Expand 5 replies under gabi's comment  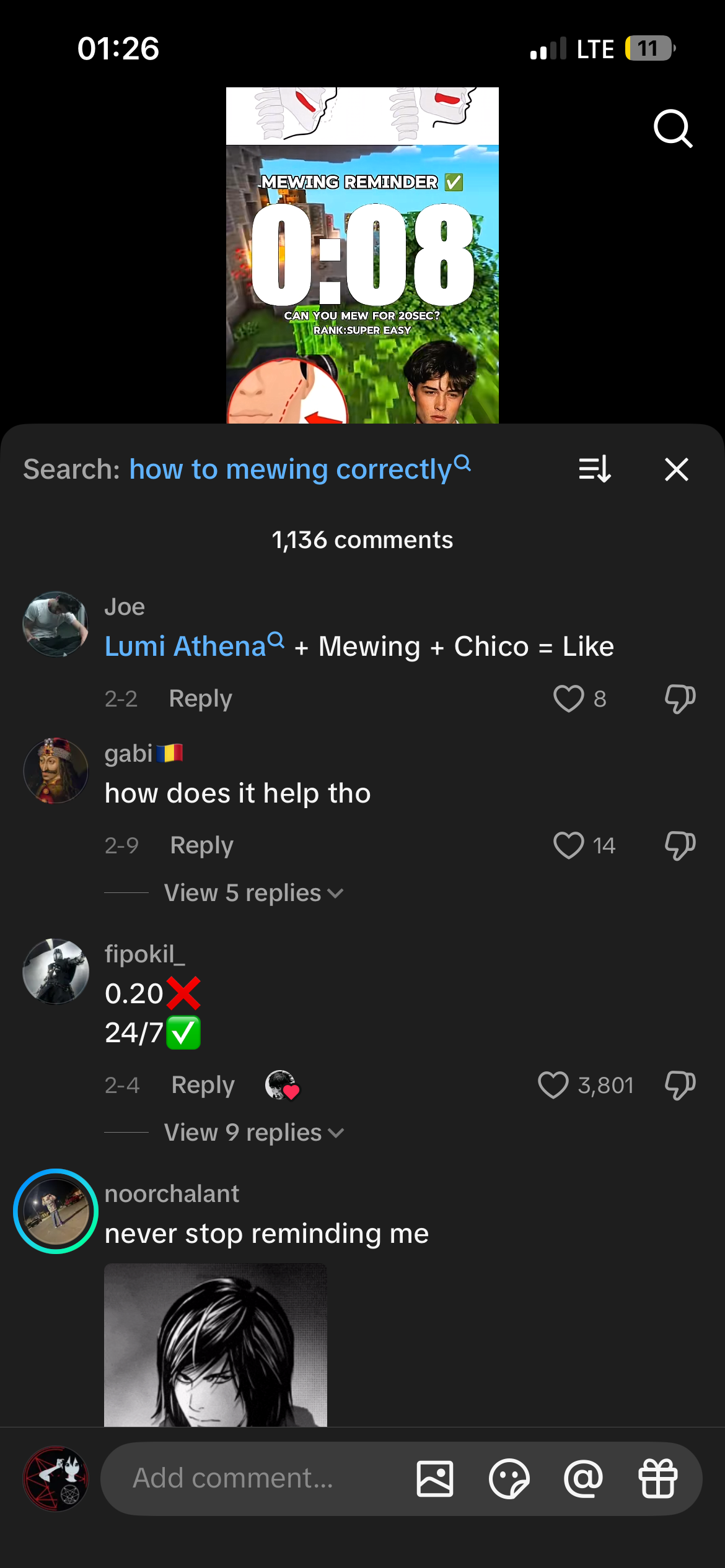tap(253, 893)
